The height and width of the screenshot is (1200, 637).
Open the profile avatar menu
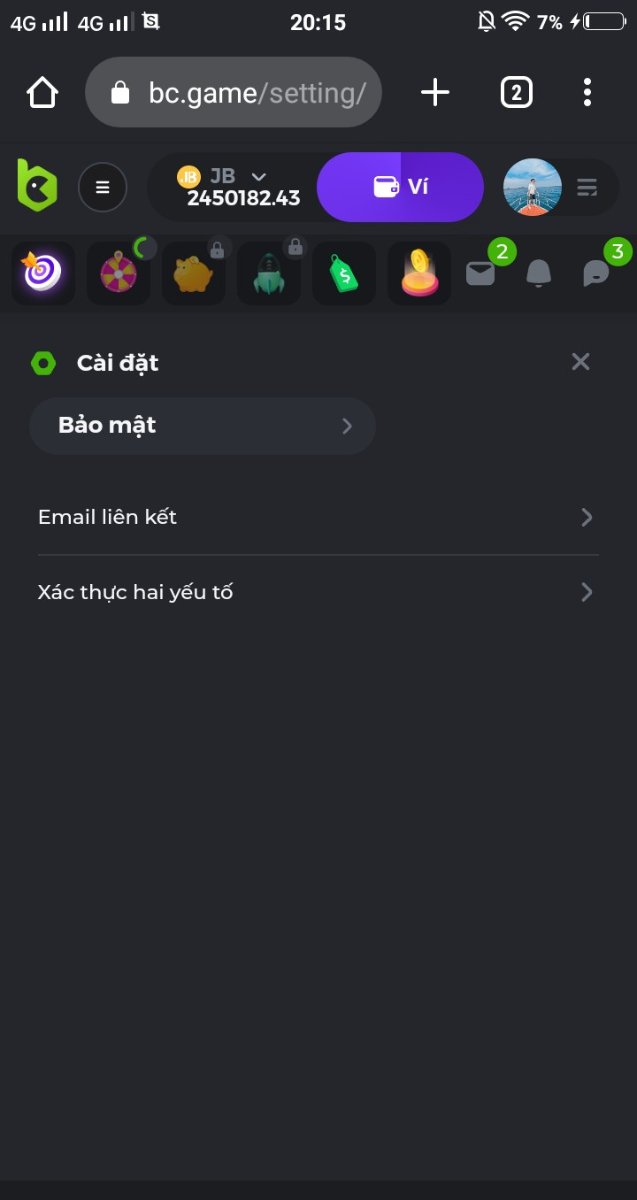532,187
